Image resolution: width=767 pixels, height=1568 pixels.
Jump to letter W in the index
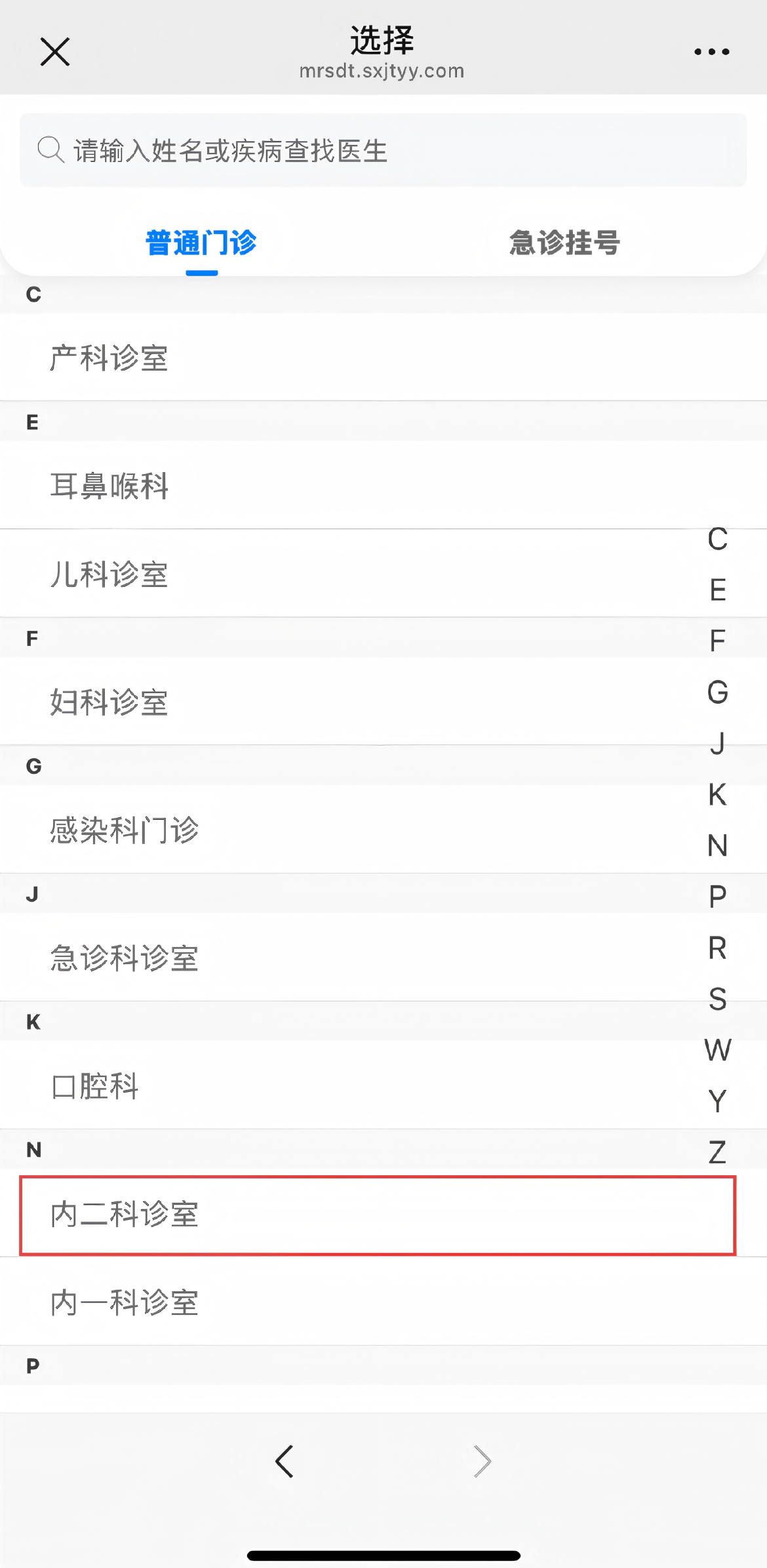718,1050
